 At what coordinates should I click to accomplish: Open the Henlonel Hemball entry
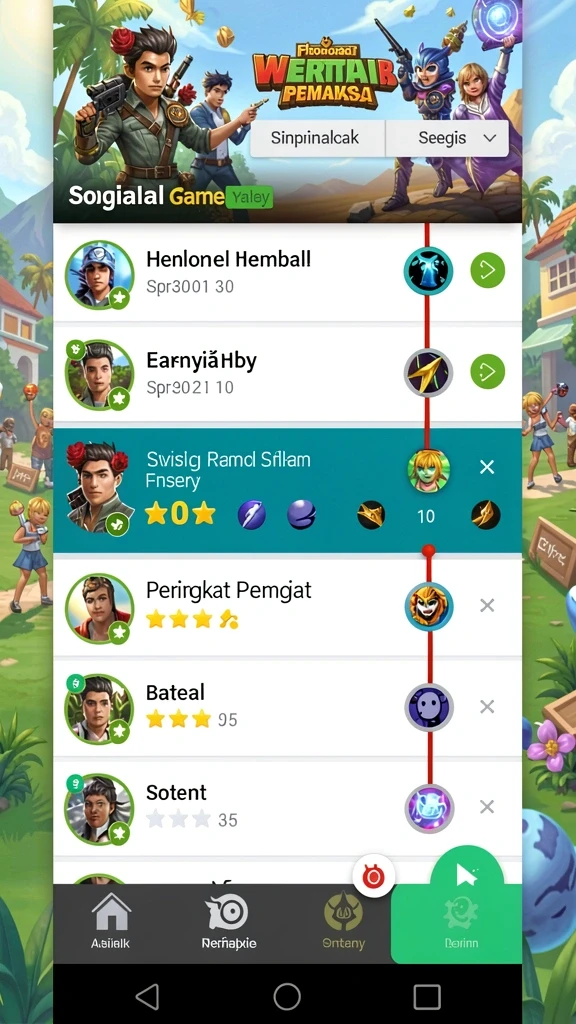click(x=287, y=272)
